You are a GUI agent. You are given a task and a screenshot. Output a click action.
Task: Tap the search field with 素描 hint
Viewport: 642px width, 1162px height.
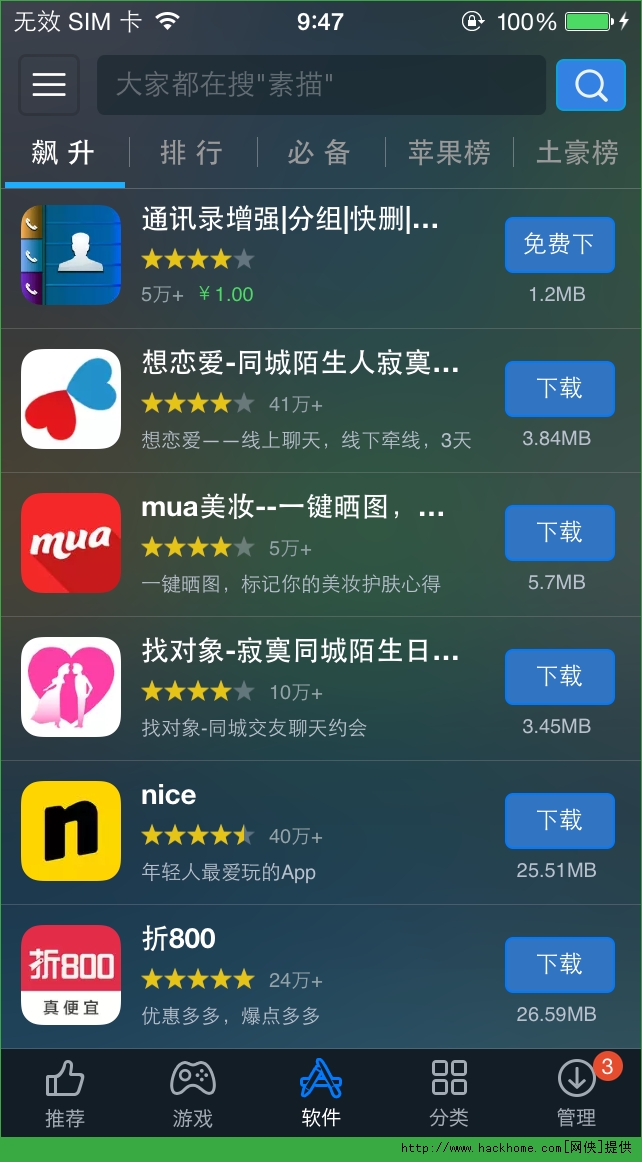point(320,85)
